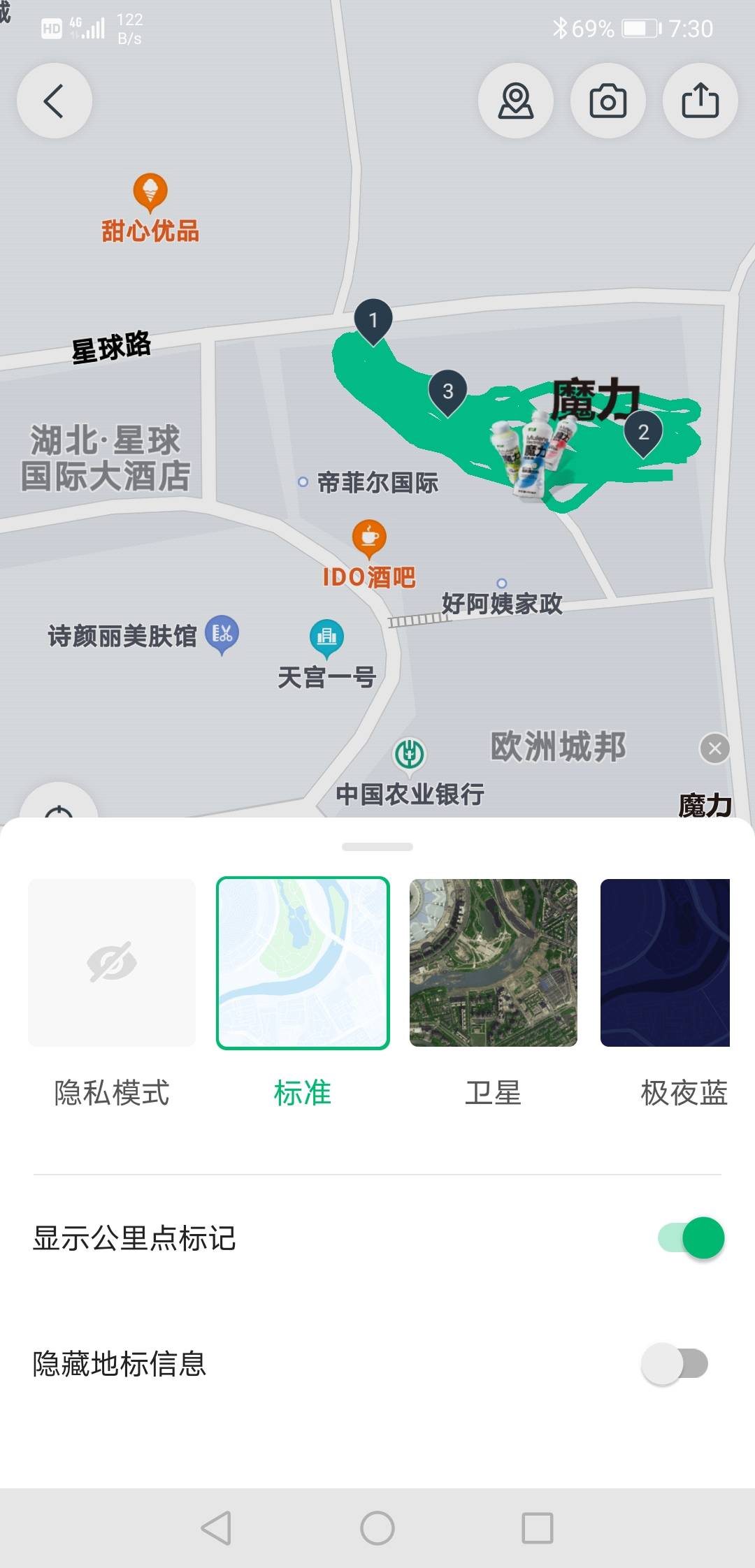Toggle off the kilometer point markers
Viewport: 755px width, 1568px height.
coord(689,1240)
